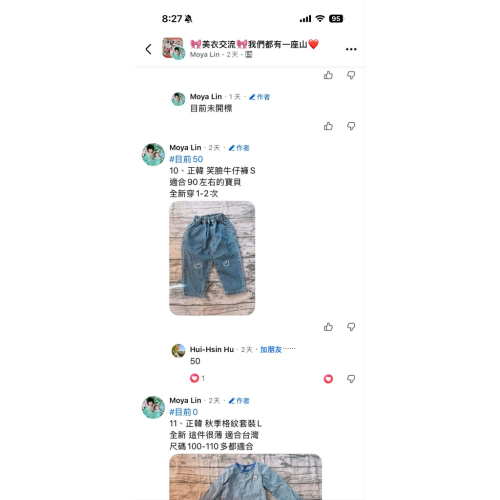
Task: Open the #目前0 hashtag
Action: coord(184,412)
